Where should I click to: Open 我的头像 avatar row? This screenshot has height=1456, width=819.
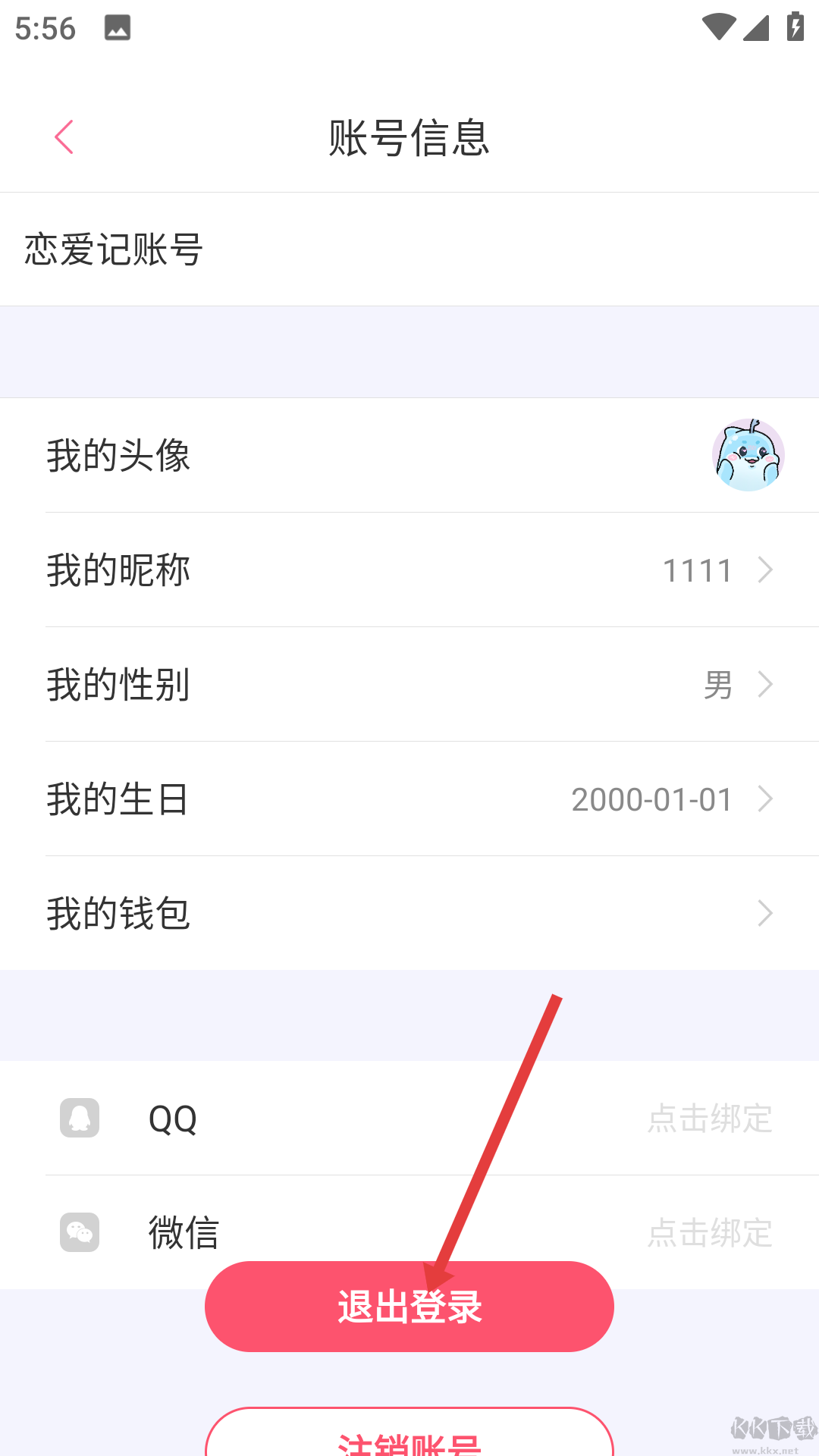tap(409, 455)
